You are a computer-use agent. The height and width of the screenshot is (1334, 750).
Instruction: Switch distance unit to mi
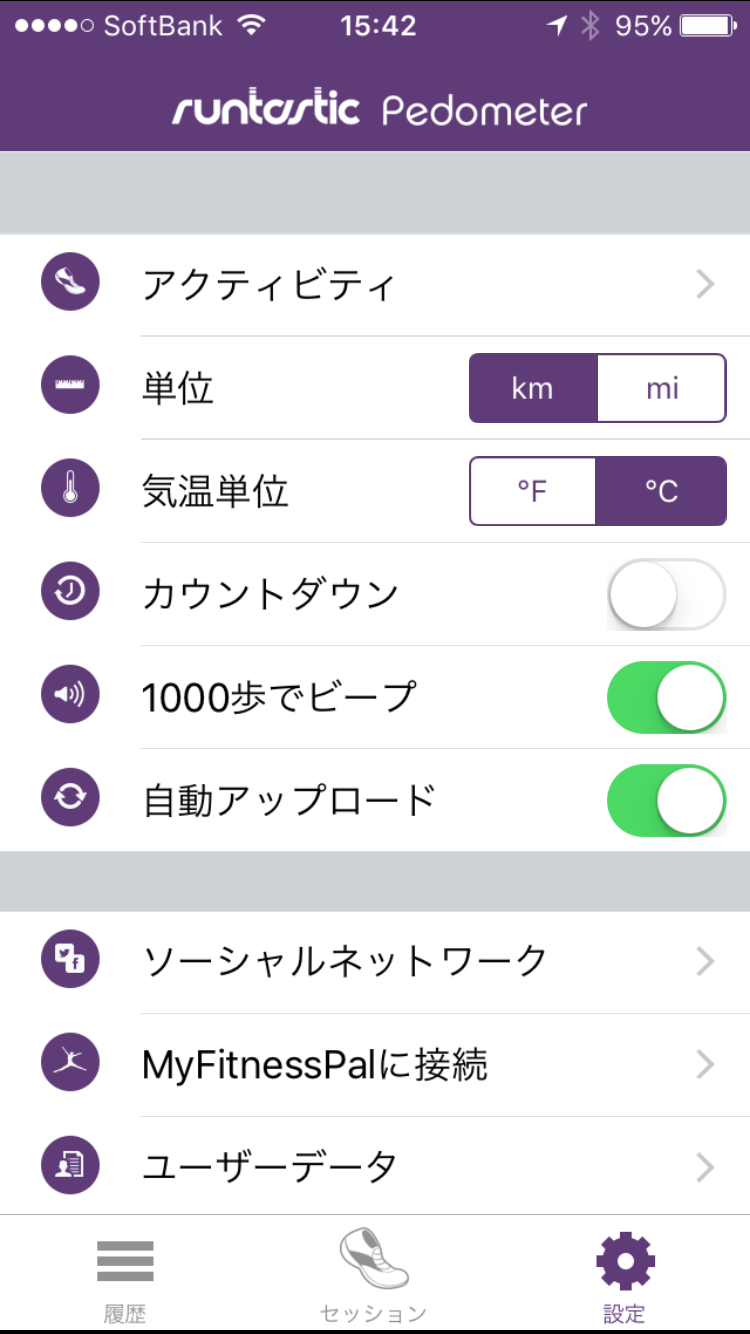[662, 388]
